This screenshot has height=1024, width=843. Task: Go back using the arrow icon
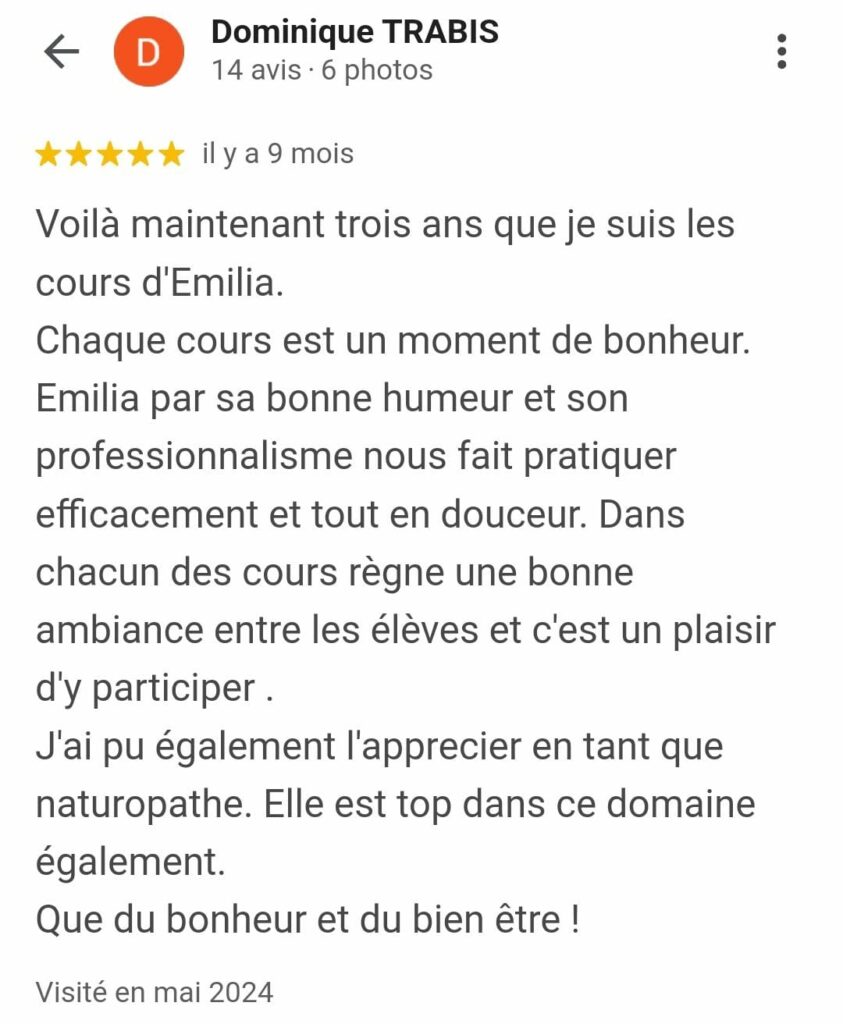pyautogui.click(x=61, y=52)
